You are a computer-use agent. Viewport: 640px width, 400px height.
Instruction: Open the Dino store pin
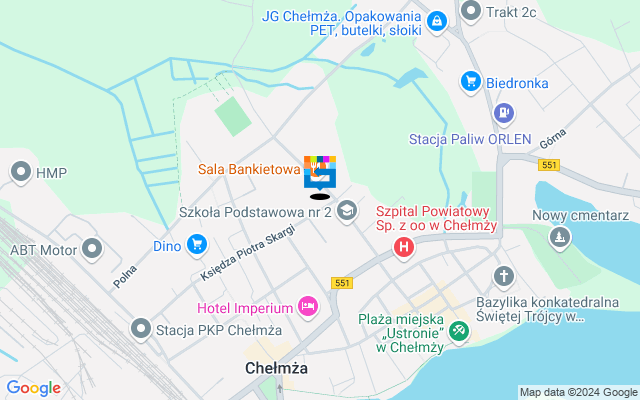(196, 242)
